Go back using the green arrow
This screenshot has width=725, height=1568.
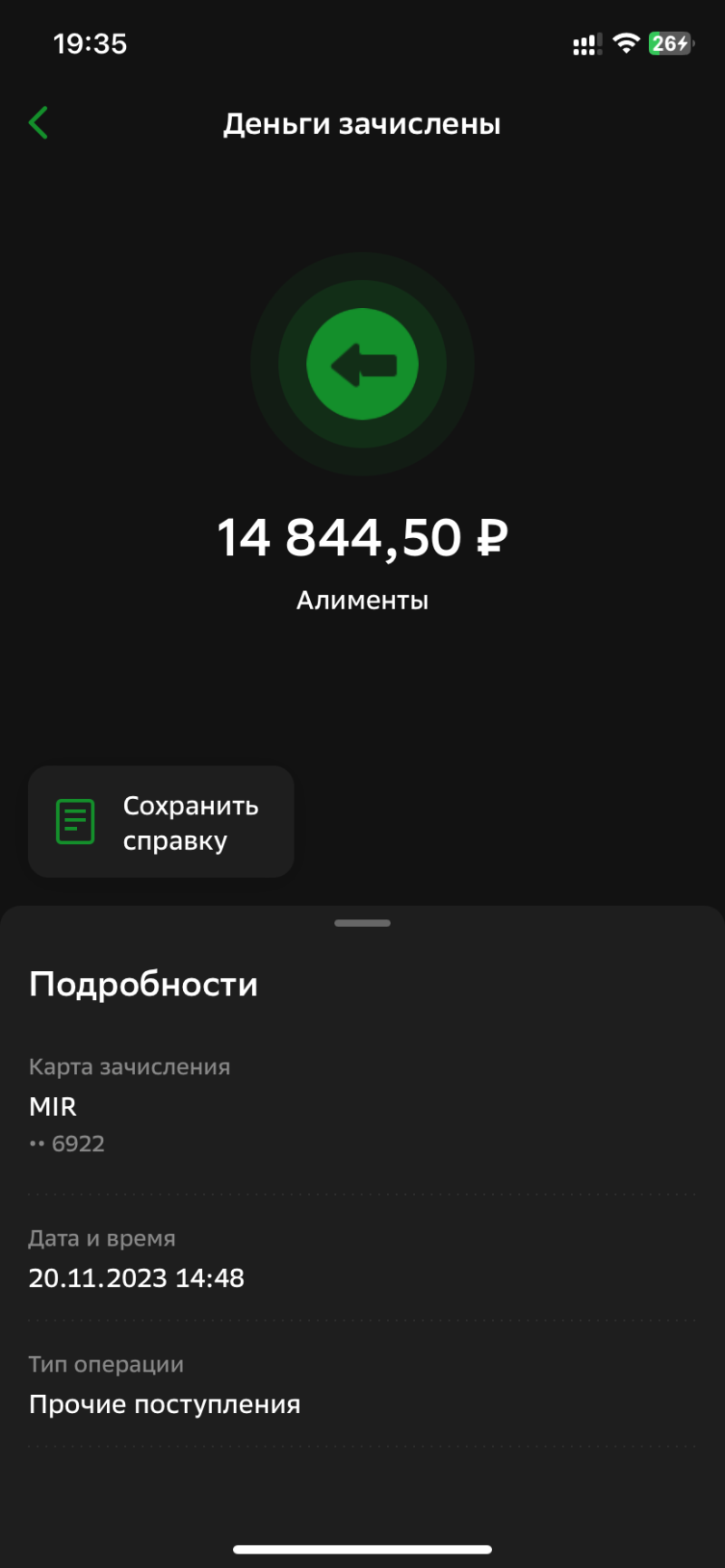[x=38, y=123]
